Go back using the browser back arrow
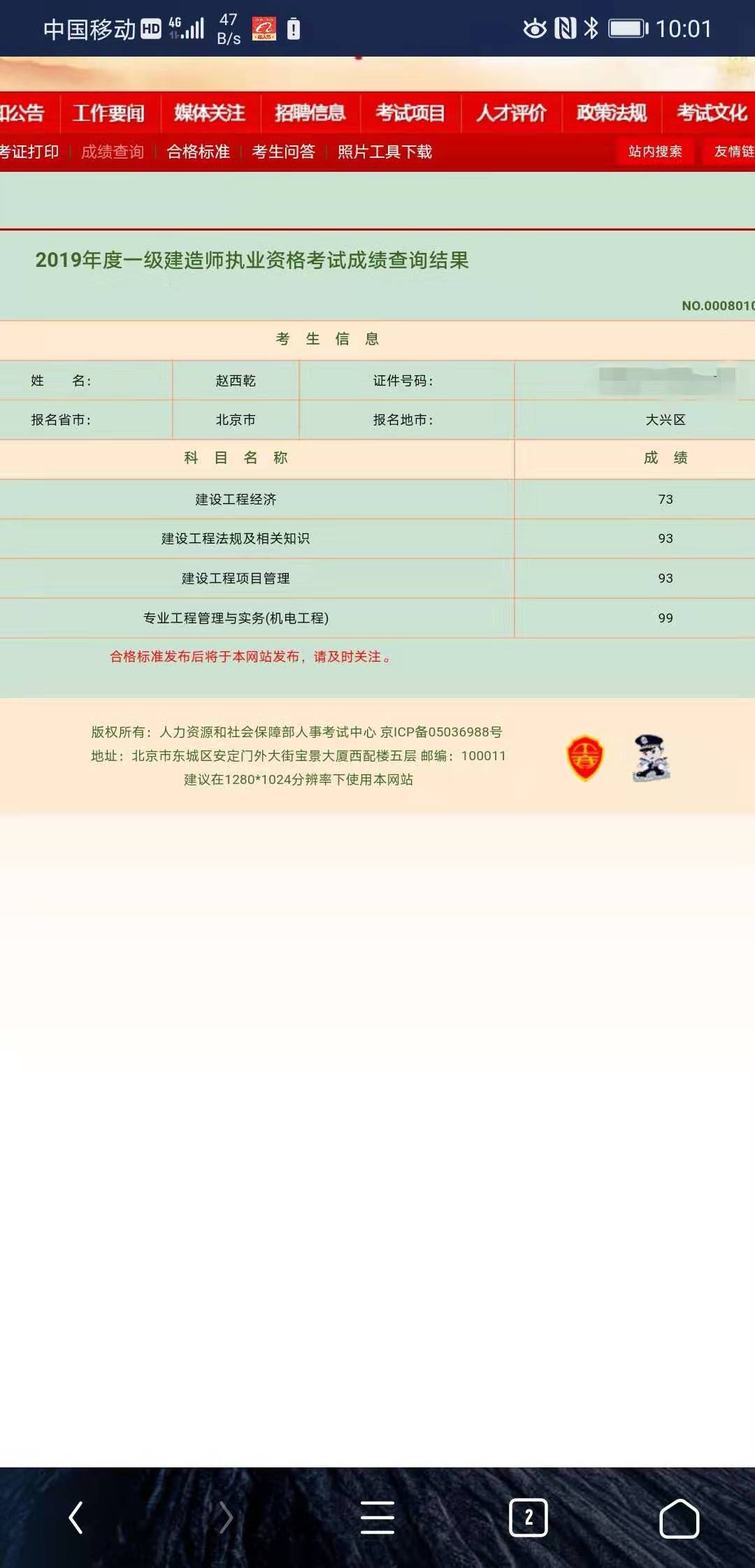 click(76, 1518)
